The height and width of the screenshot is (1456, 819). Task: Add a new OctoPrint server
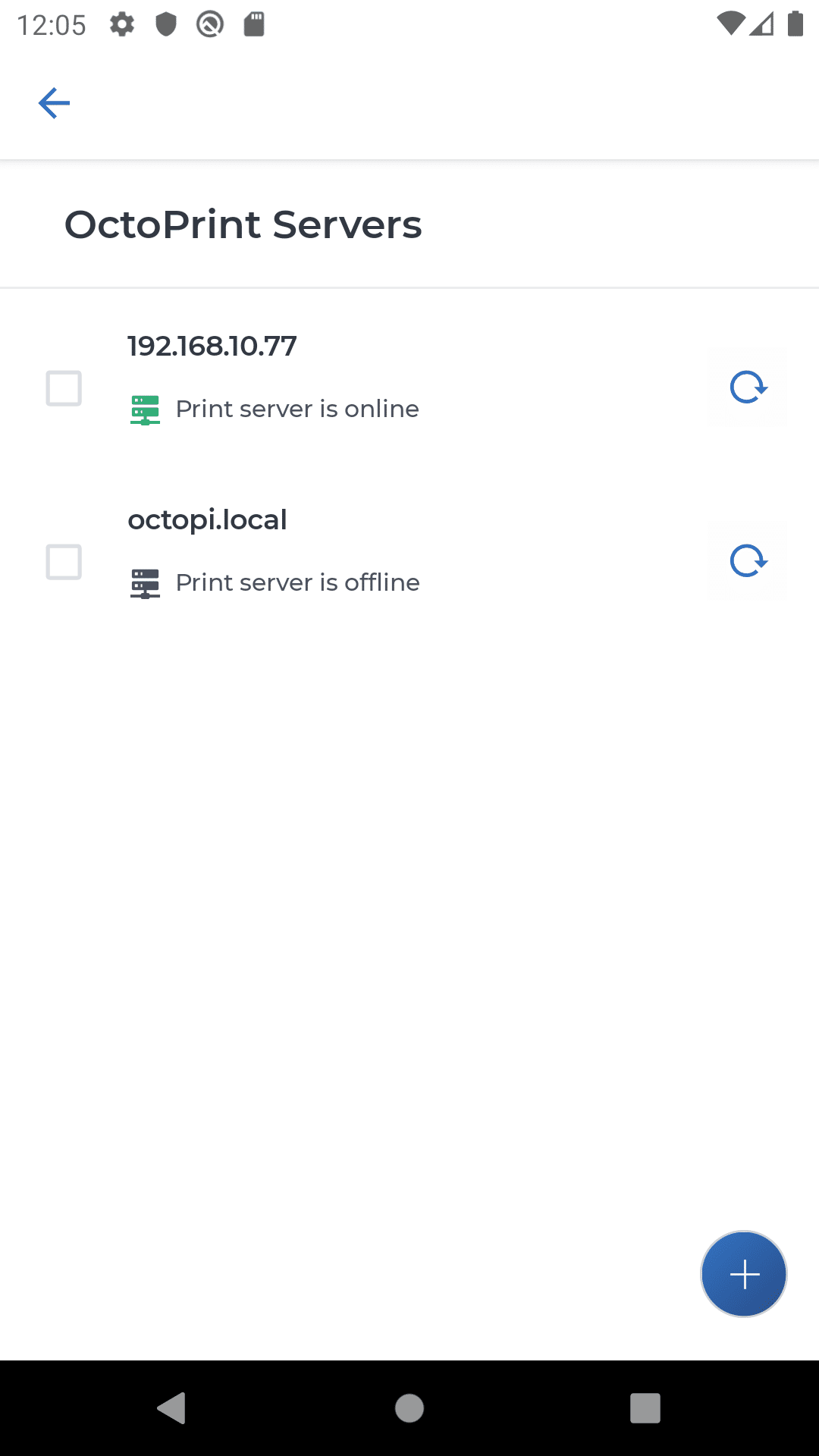pyautogui.click(x=744, y=1274)
